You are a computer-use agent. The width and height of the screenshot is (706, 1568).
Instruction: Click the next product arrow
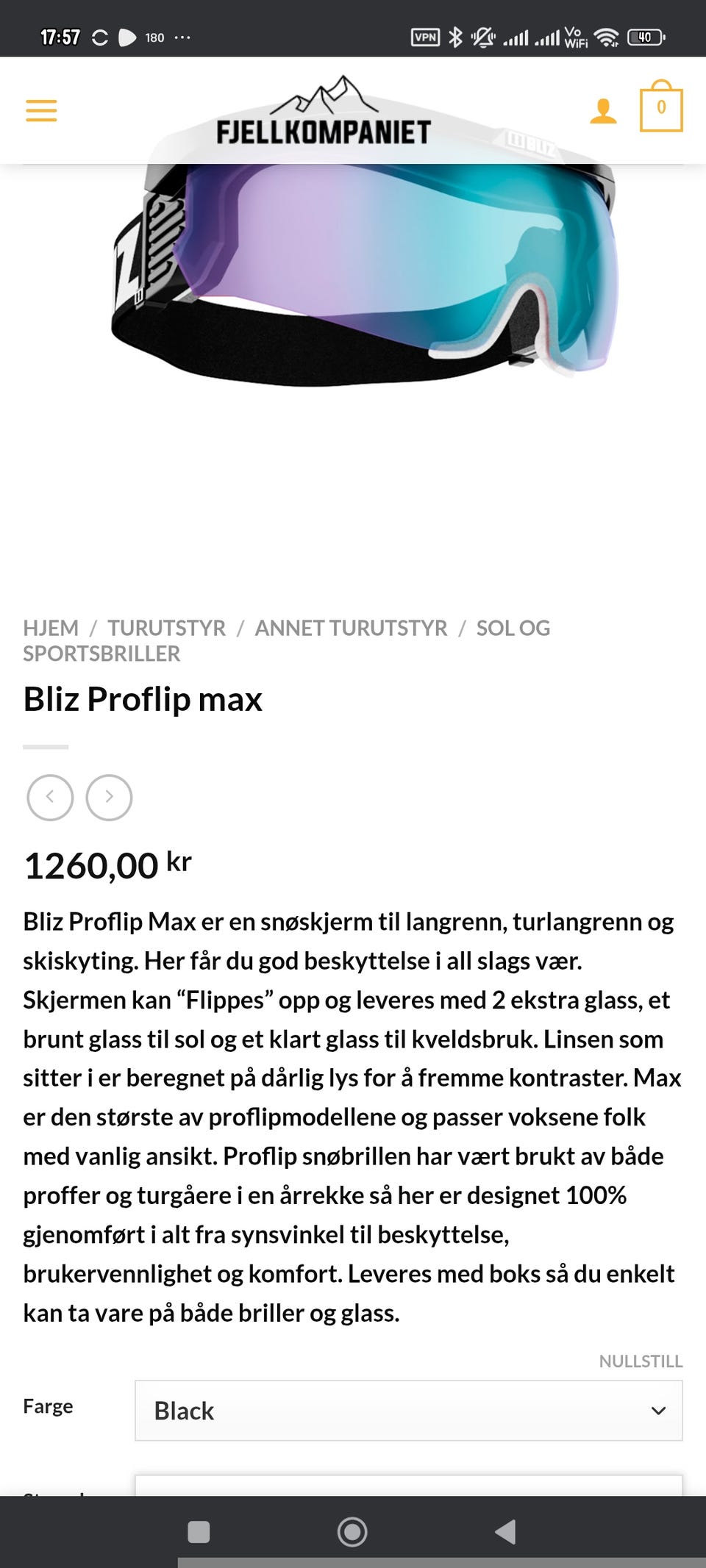(109, 797)
